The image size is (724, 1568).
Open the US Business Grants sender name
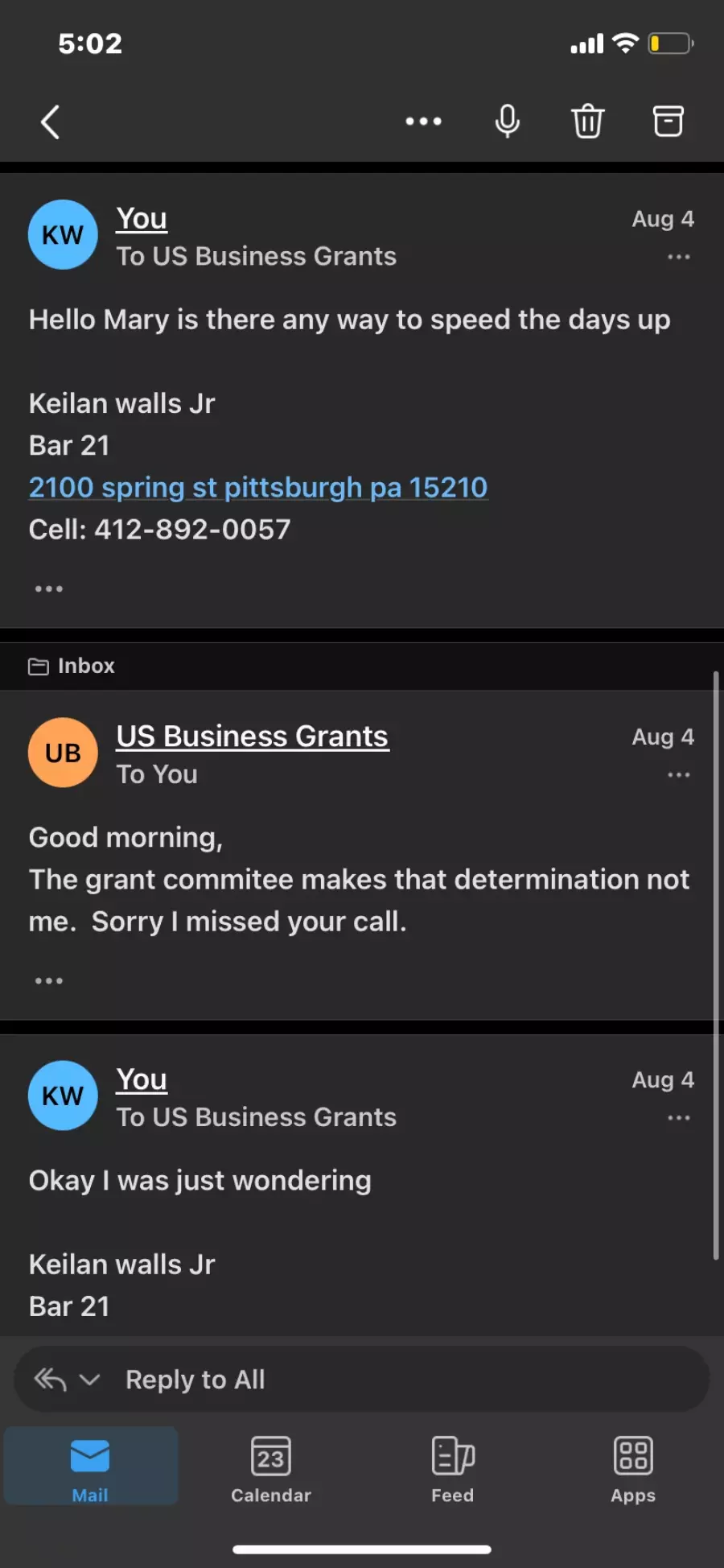[x=253, y=736]
